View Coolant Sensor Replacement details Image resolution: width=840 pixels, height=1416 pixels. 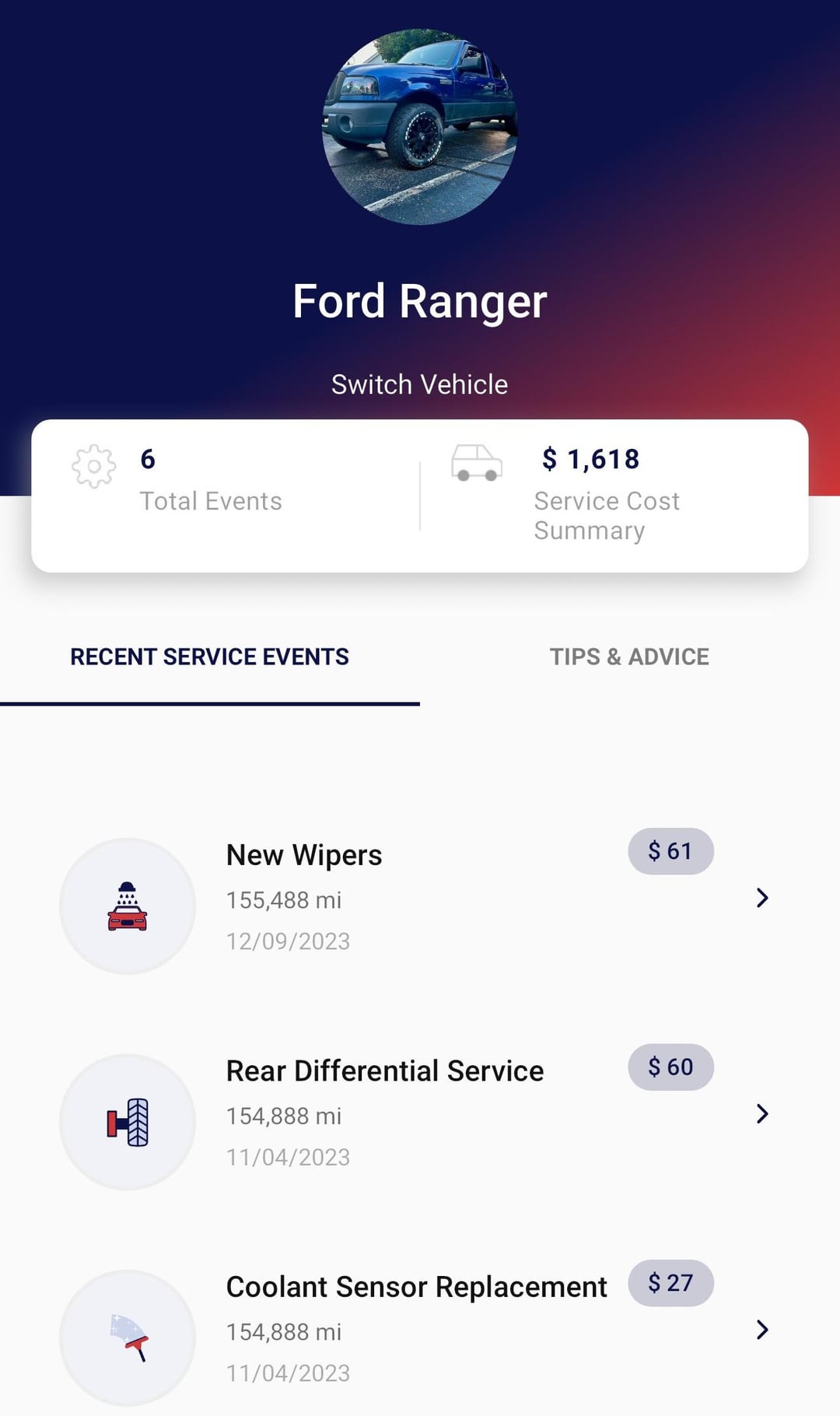pos(420,1329)
